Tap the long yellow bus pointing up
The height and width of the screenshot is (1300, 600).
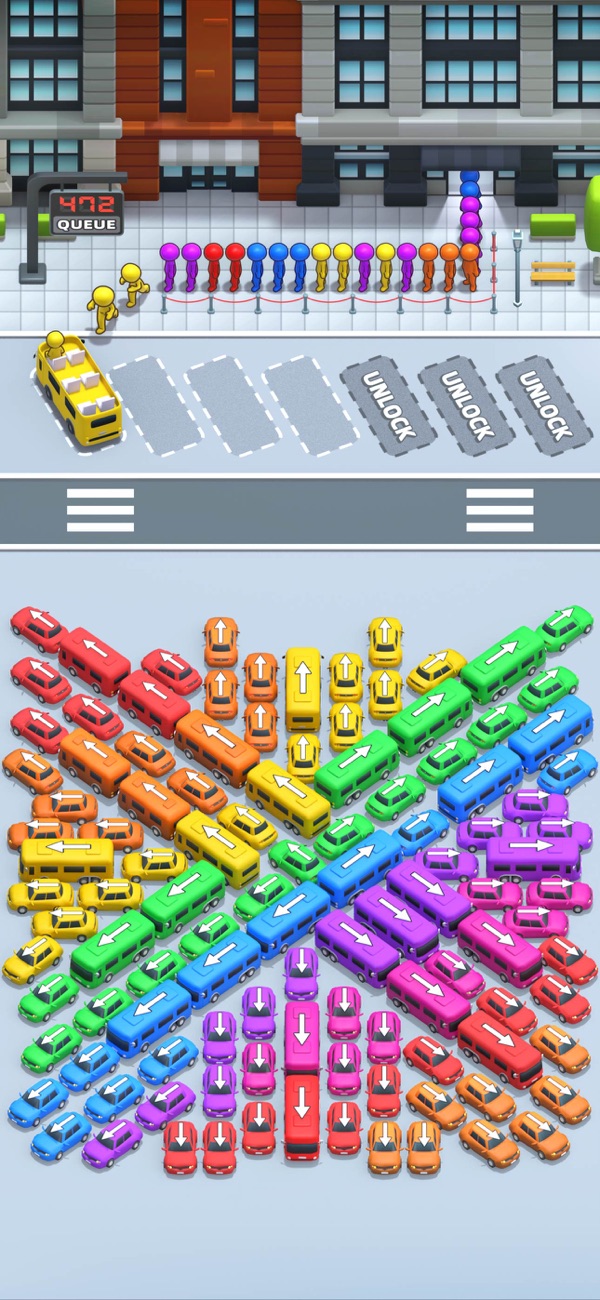click(303, 688)
